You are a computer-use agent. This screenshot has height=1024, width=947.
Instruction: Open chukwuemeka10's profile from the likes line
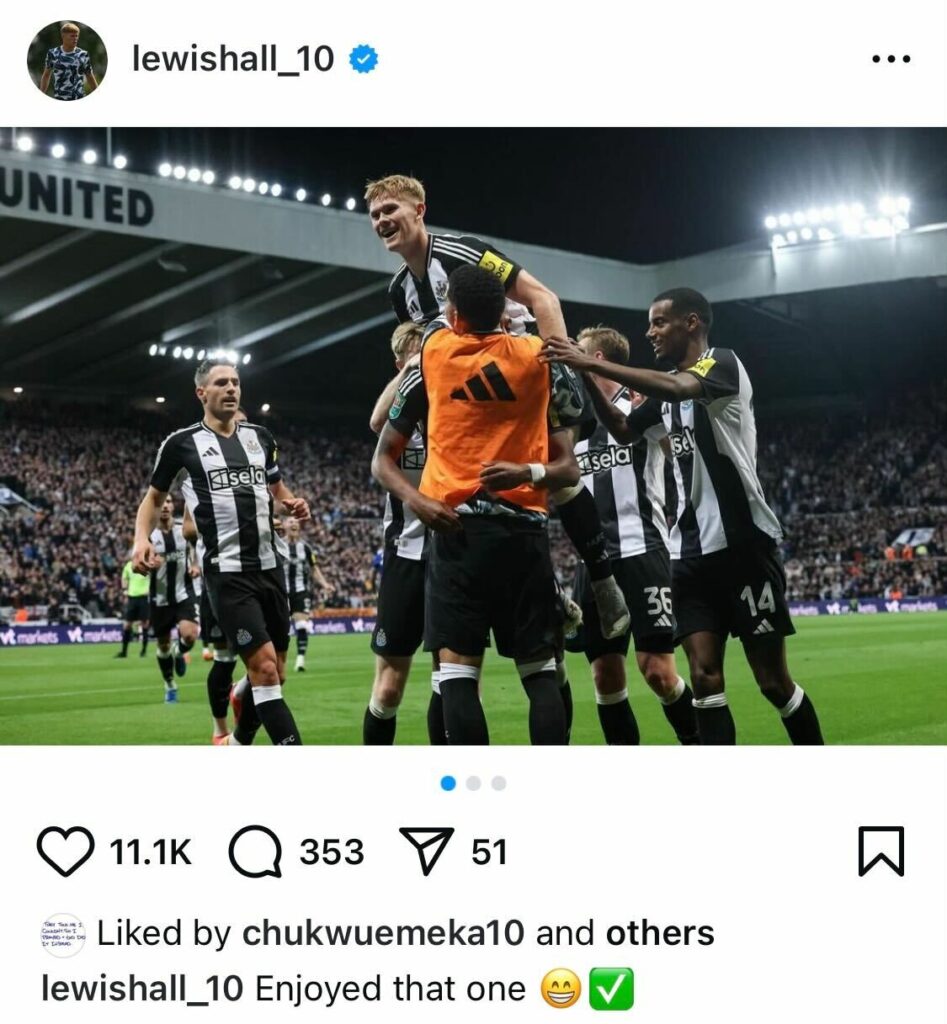[x=383, y=934]
